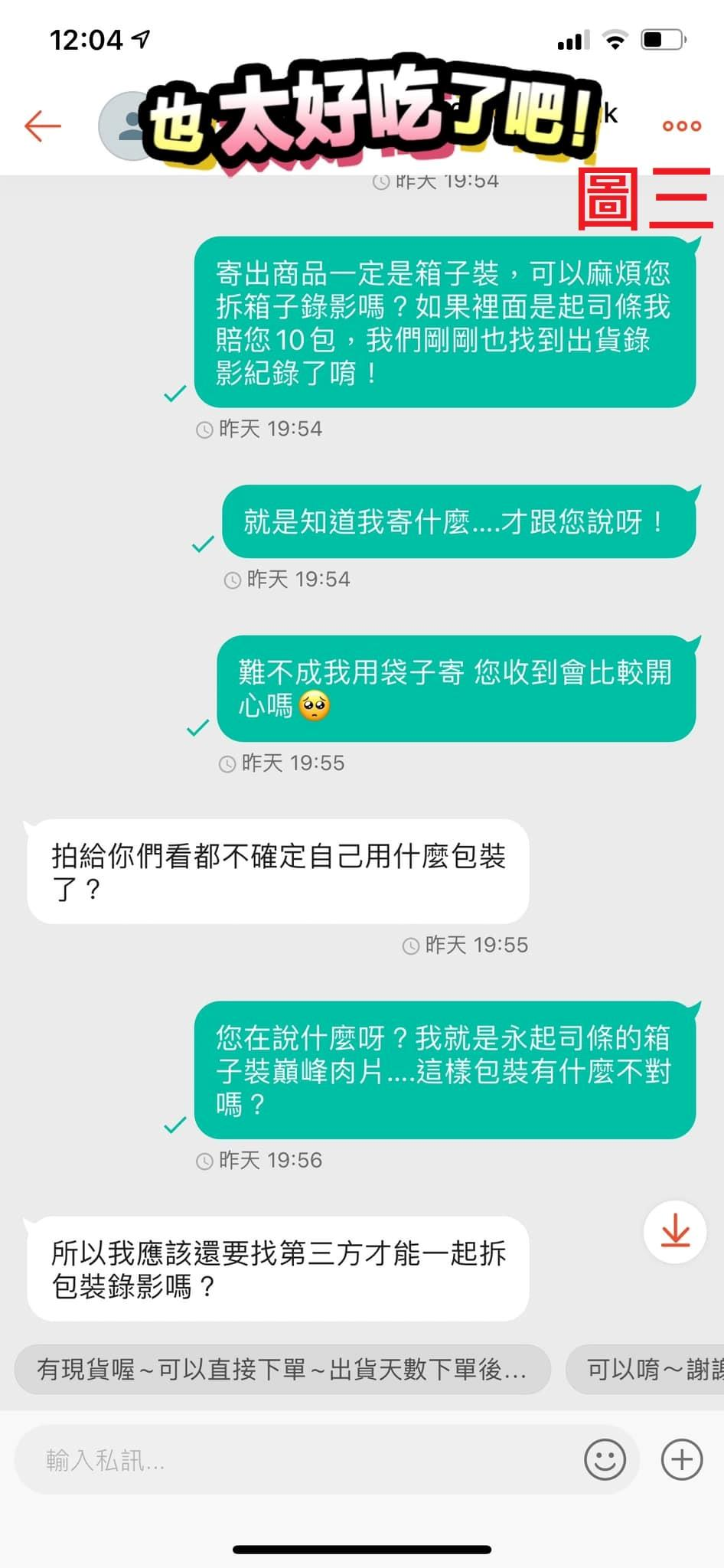The width and height of the screenshot is (724, 1568).
Task: Open the plus attachment menu
Action: pos(681,1459)
